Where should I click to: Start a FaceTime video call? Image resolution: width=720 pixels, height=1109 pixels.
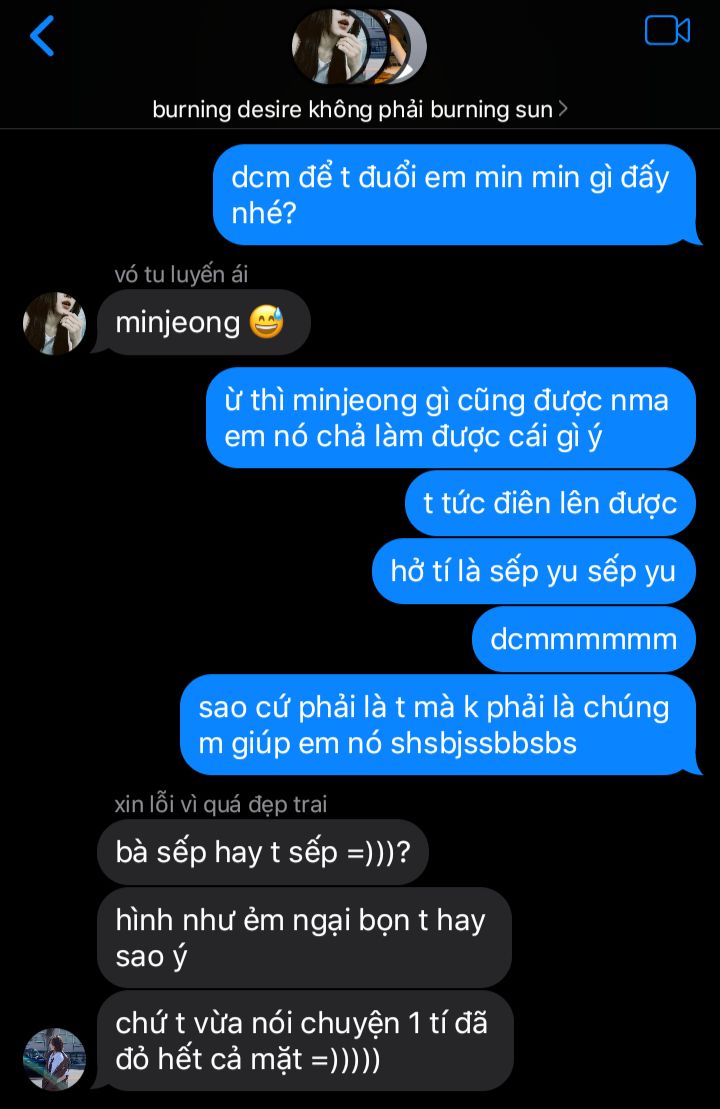coord(667,31)
